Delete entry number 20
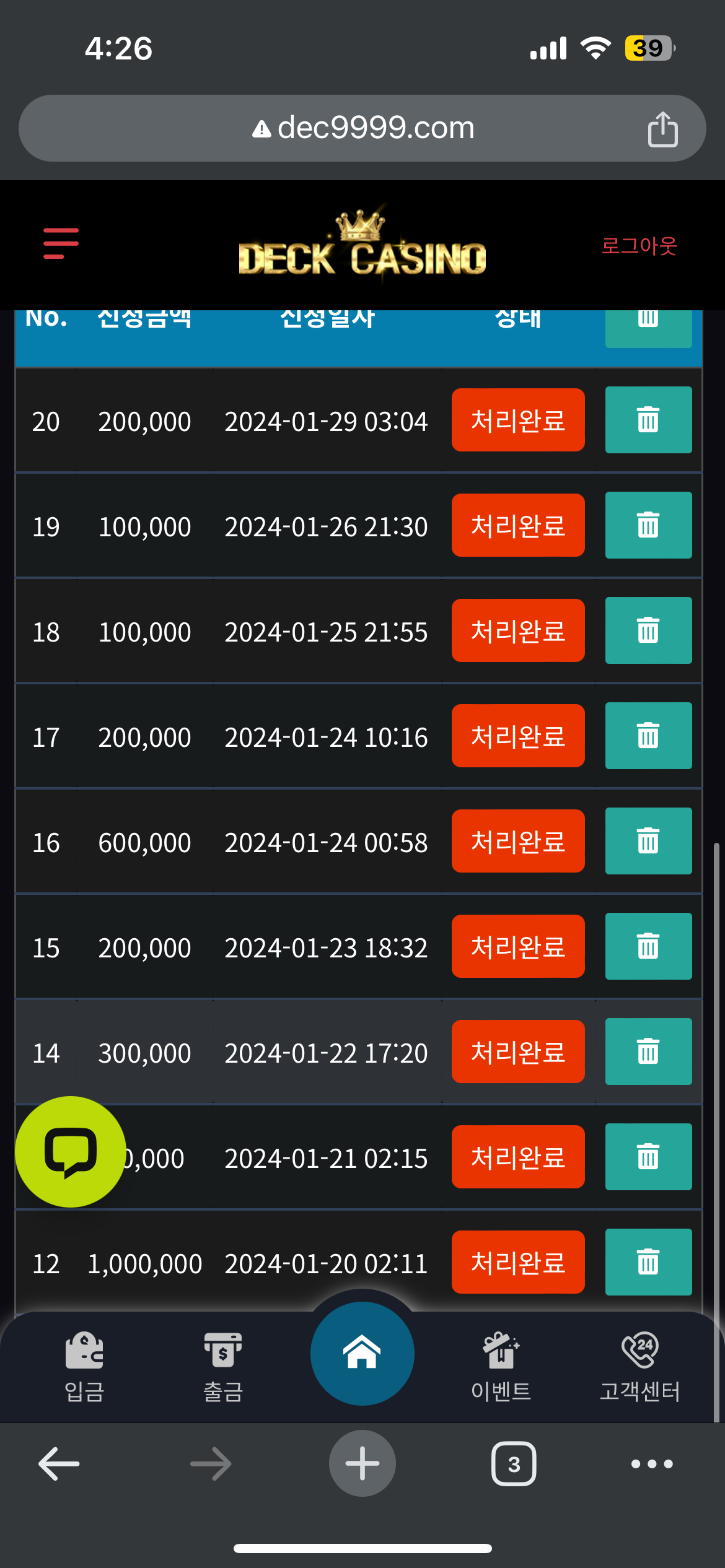The width and height of the screenshot is (725, 1568). (x=648, y=420)
